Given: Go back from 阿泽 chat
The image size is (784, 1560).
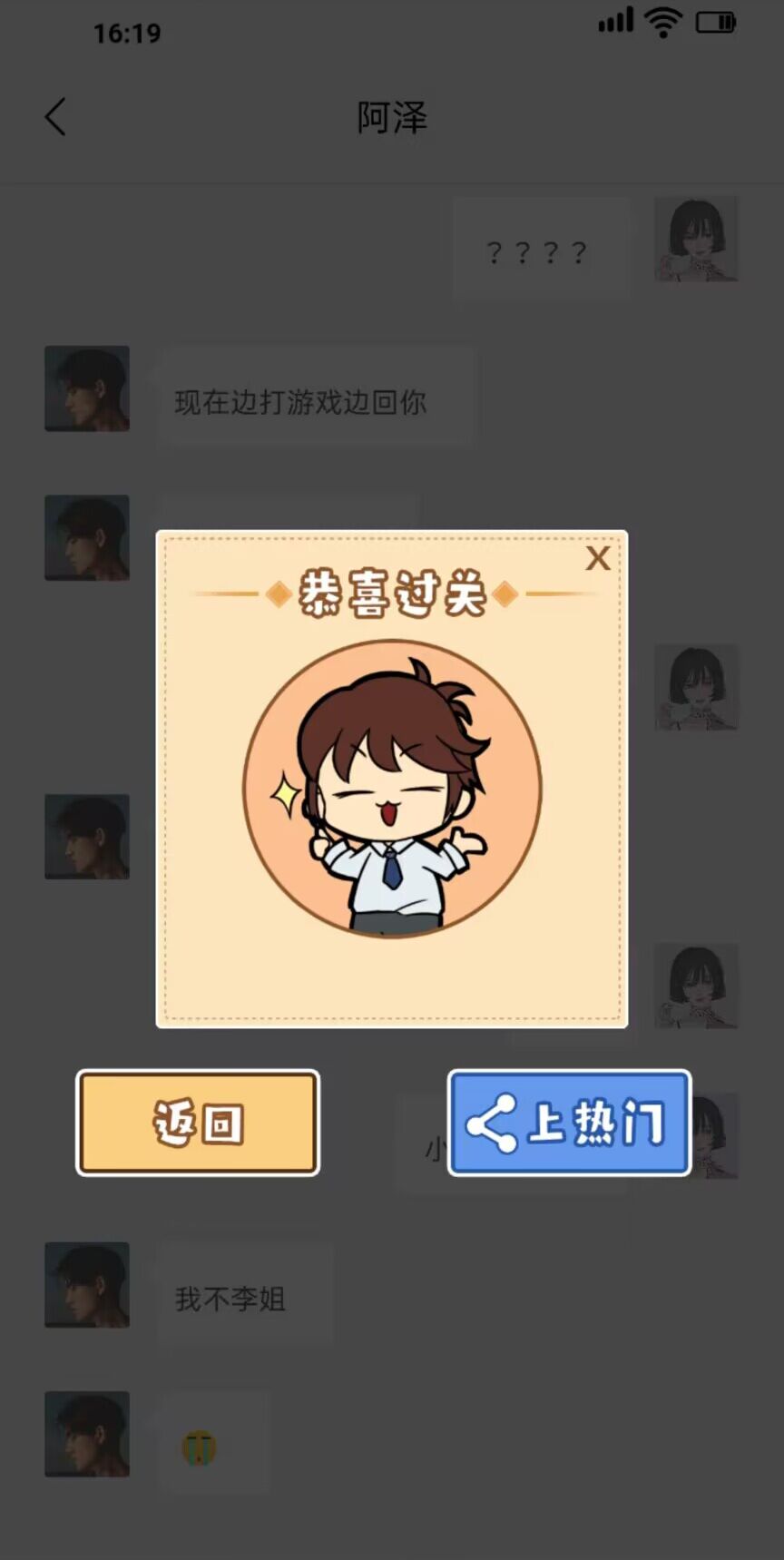Looking at the screenshot, I should 55,117.
